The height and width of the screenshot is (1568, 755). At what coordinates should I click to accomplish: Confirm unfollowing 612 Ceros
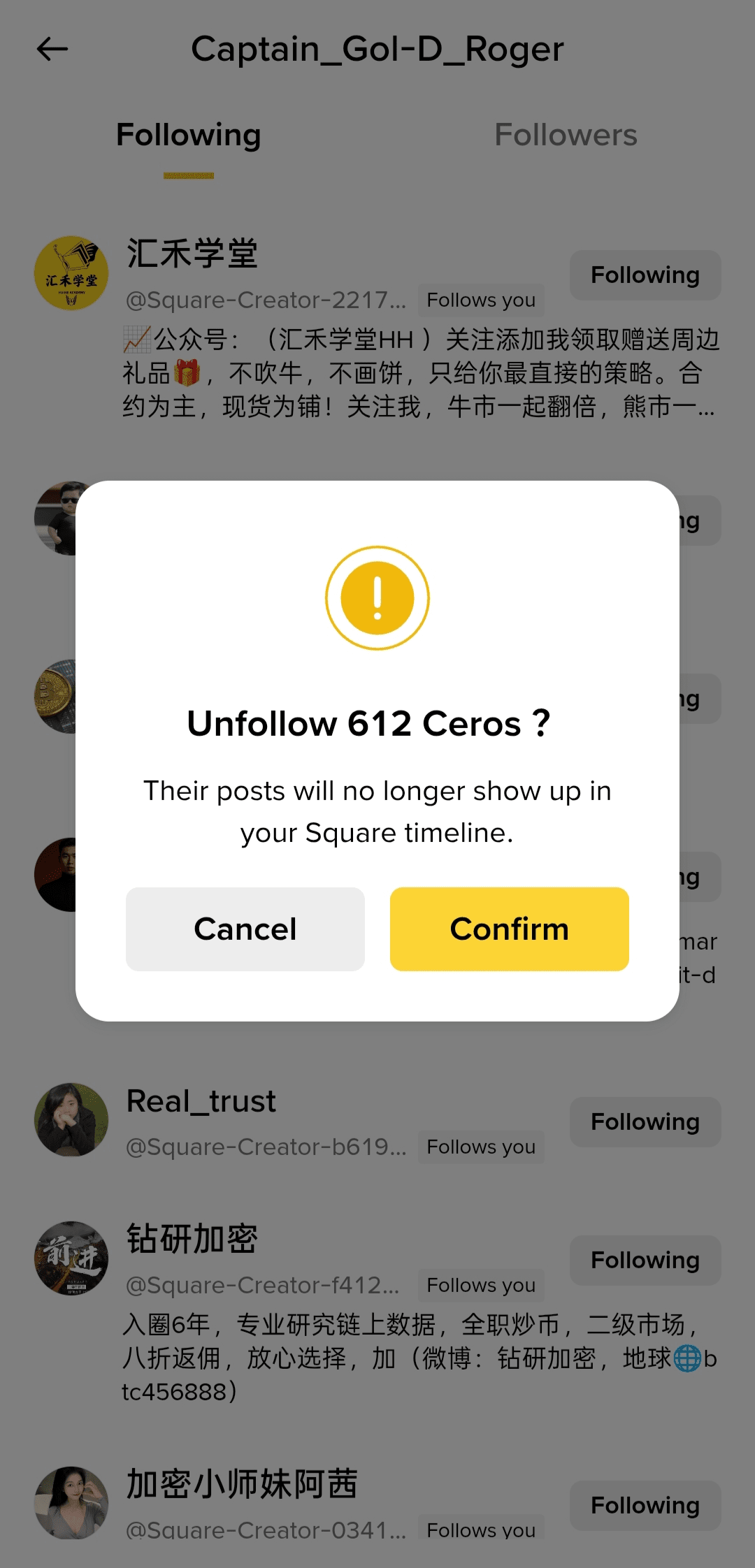point(509,929)
